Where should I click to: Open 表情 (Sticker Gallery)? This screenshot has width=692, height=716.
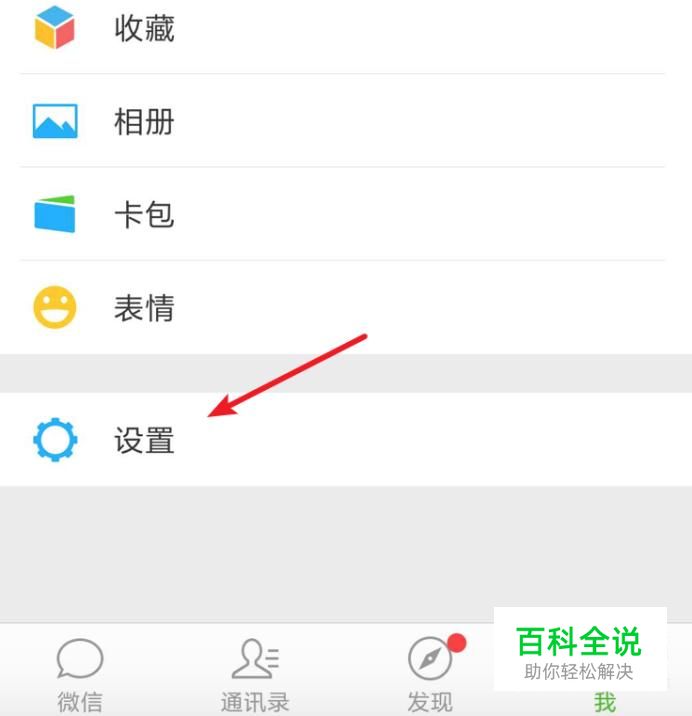tap(144, 308)
